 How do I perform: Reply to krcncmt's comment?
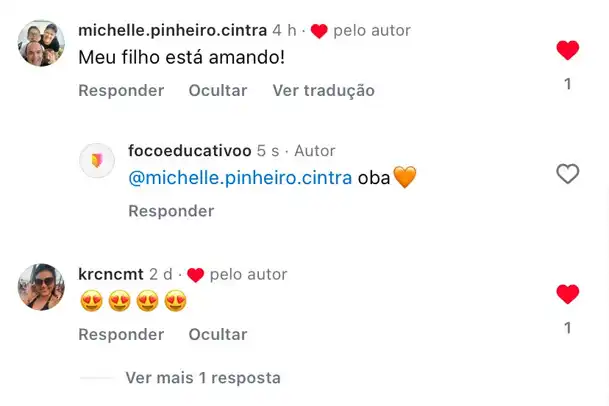(121, 334)
